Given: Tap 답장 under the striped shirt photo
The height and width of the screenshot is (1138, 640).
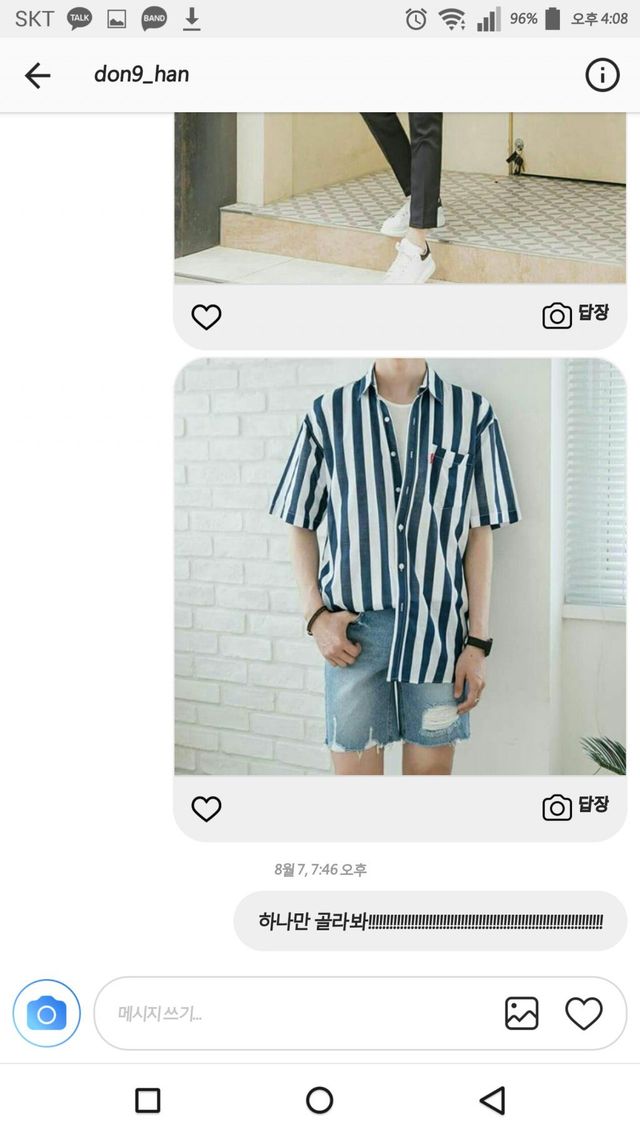Looking at the screenshot, I should (x=575, y=806).
